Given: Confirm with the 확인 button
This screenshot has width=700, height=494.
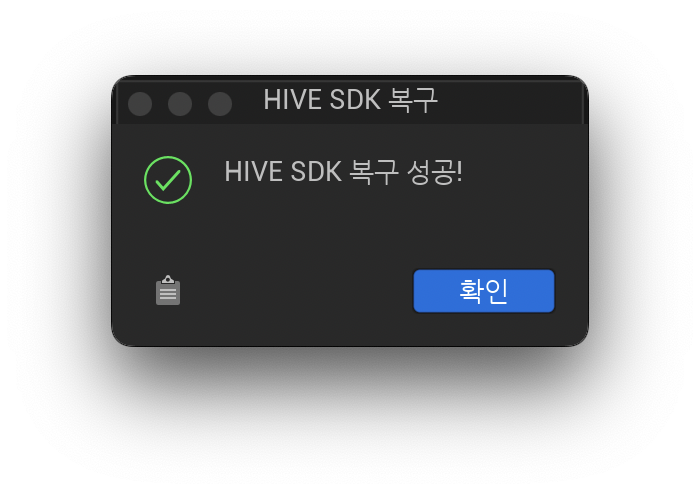Looking at the screenshot, I should pos(484,291).
